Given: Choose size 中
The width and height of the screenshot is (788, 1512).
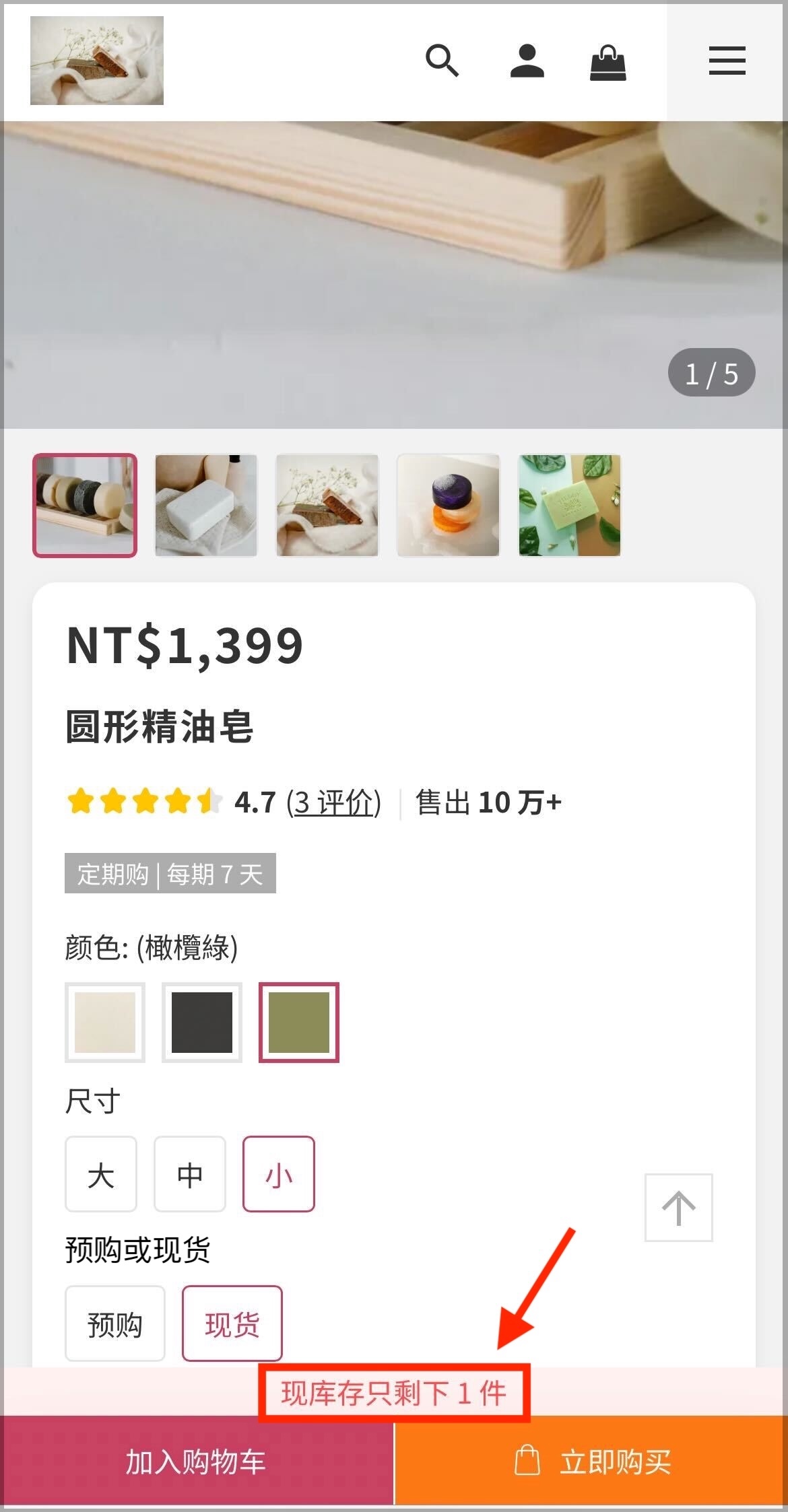Looking at the screenshot, I should pos(190,1174).
